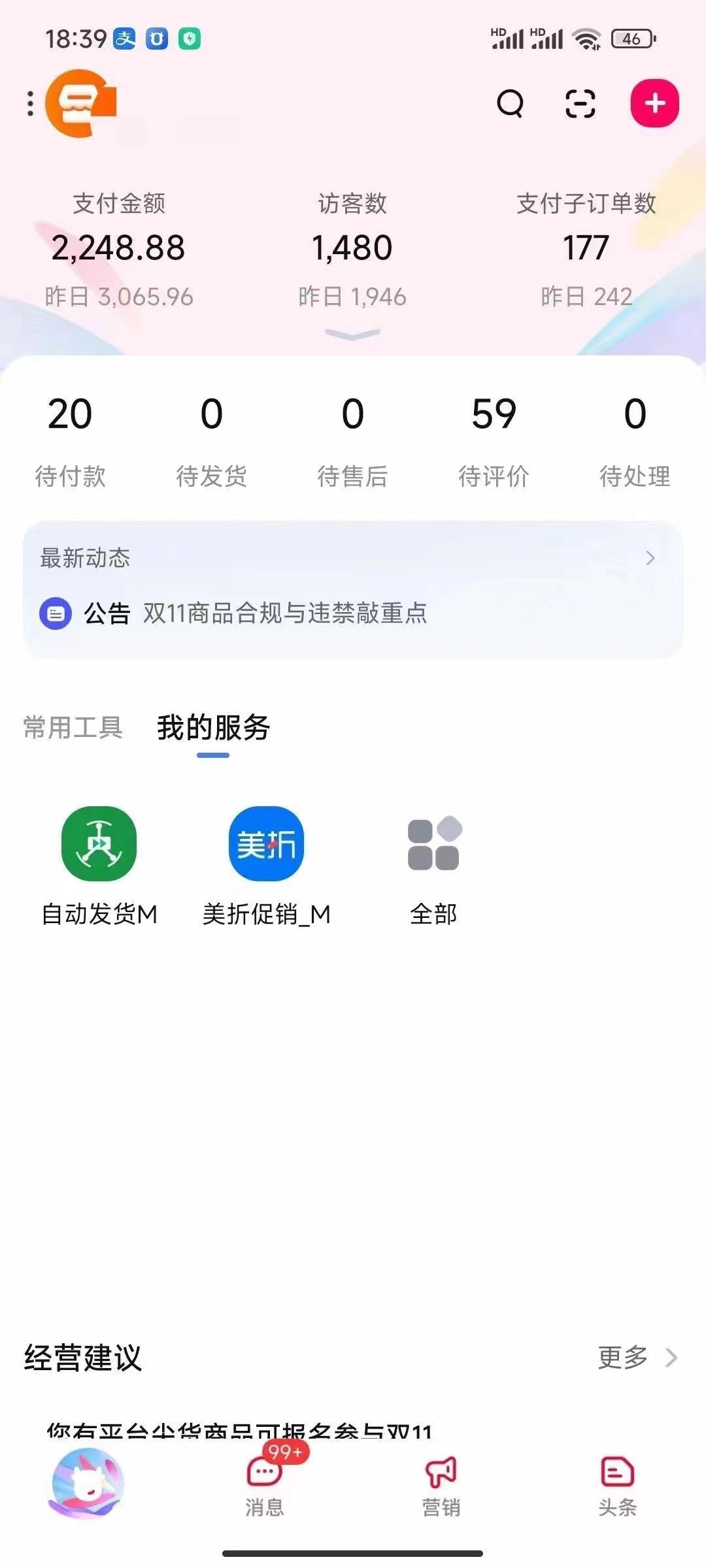
Task: Select the scan/QR code icon
Action: [x=580, y=103]
